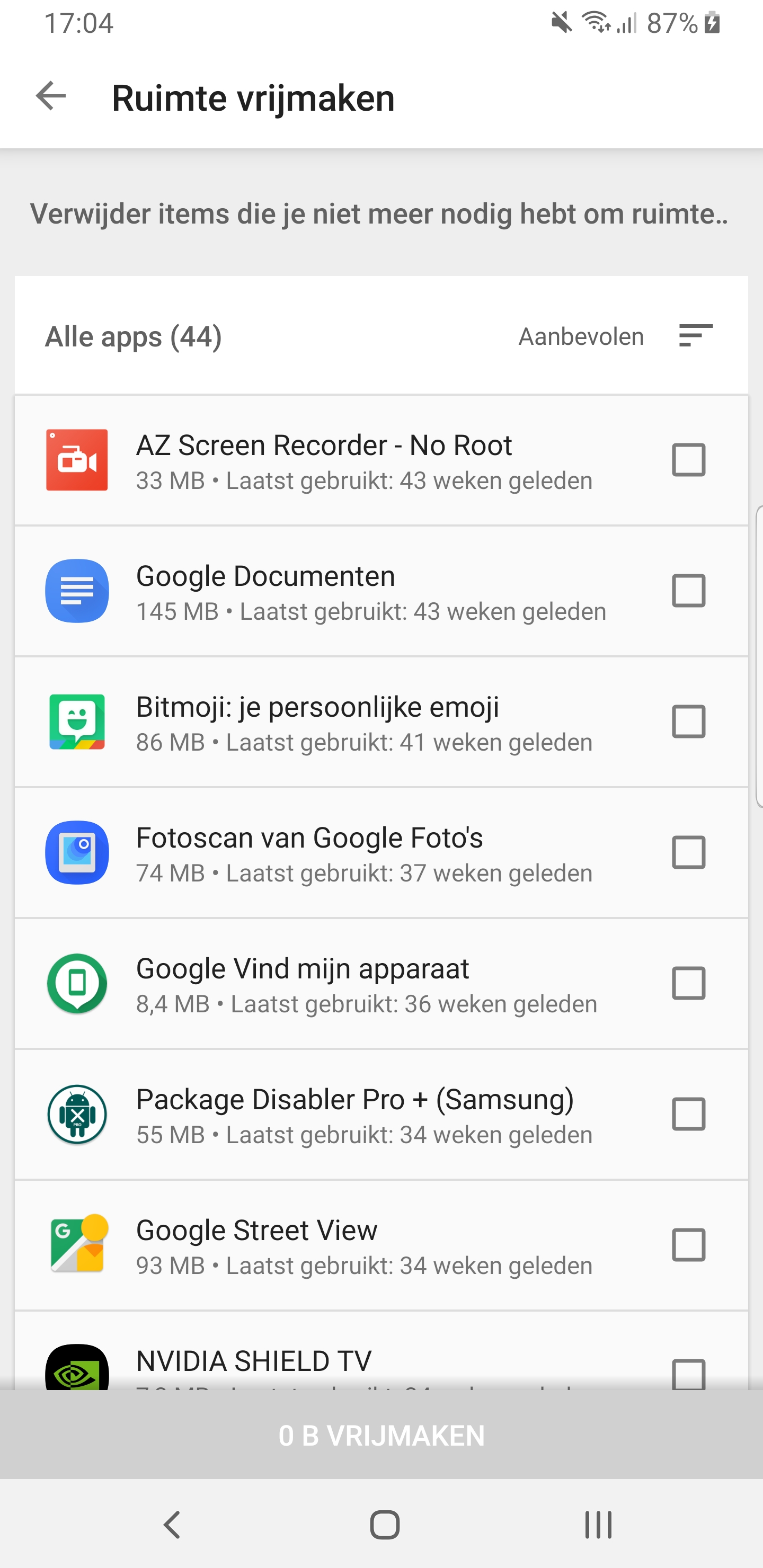
Task: Go back from Ruimte vrijmaken
Action: [x=50, y=96]
